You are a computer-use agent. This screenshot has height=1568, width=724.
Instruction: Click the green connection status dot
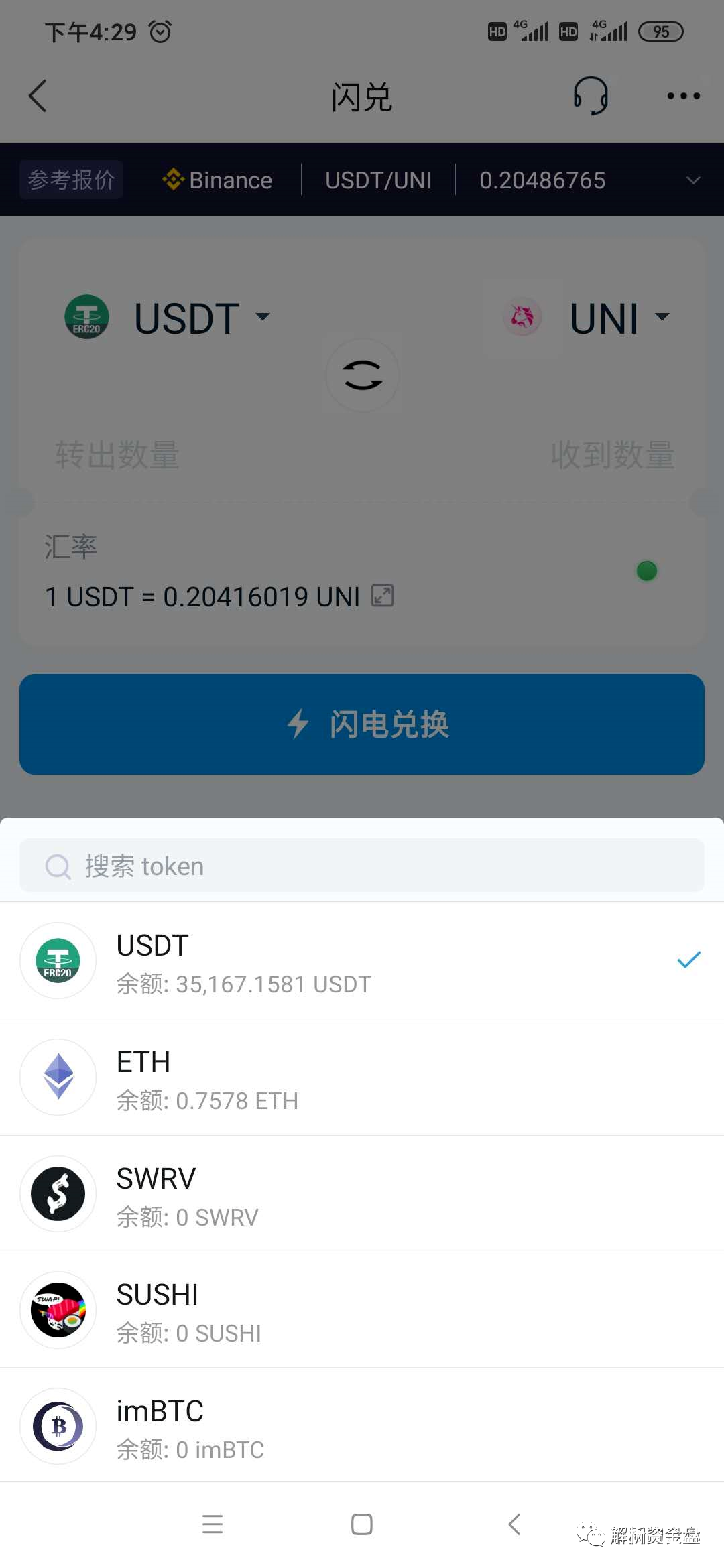[646, 571]
